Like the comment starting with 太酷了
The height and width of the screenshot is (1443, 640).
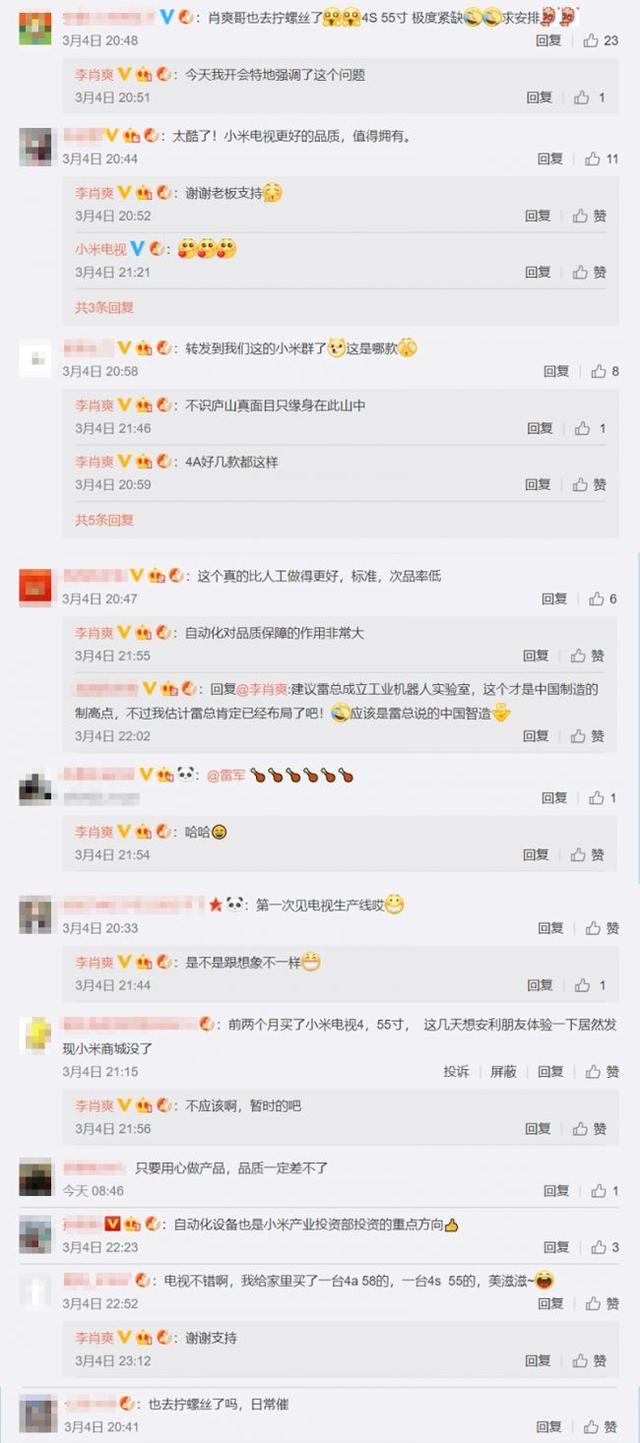click(604, 159)
